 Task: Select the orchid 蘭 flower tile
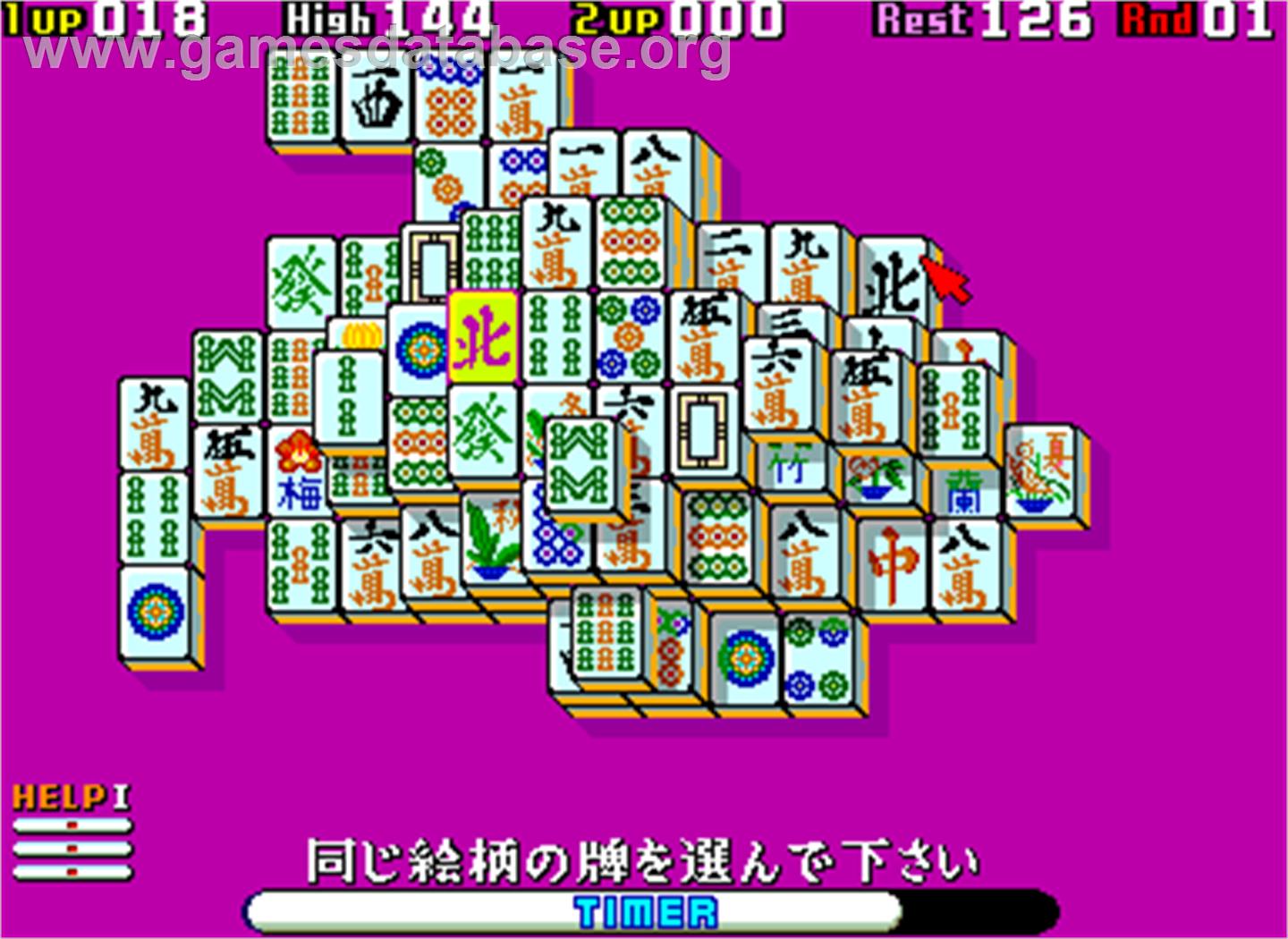coord(964,494)
